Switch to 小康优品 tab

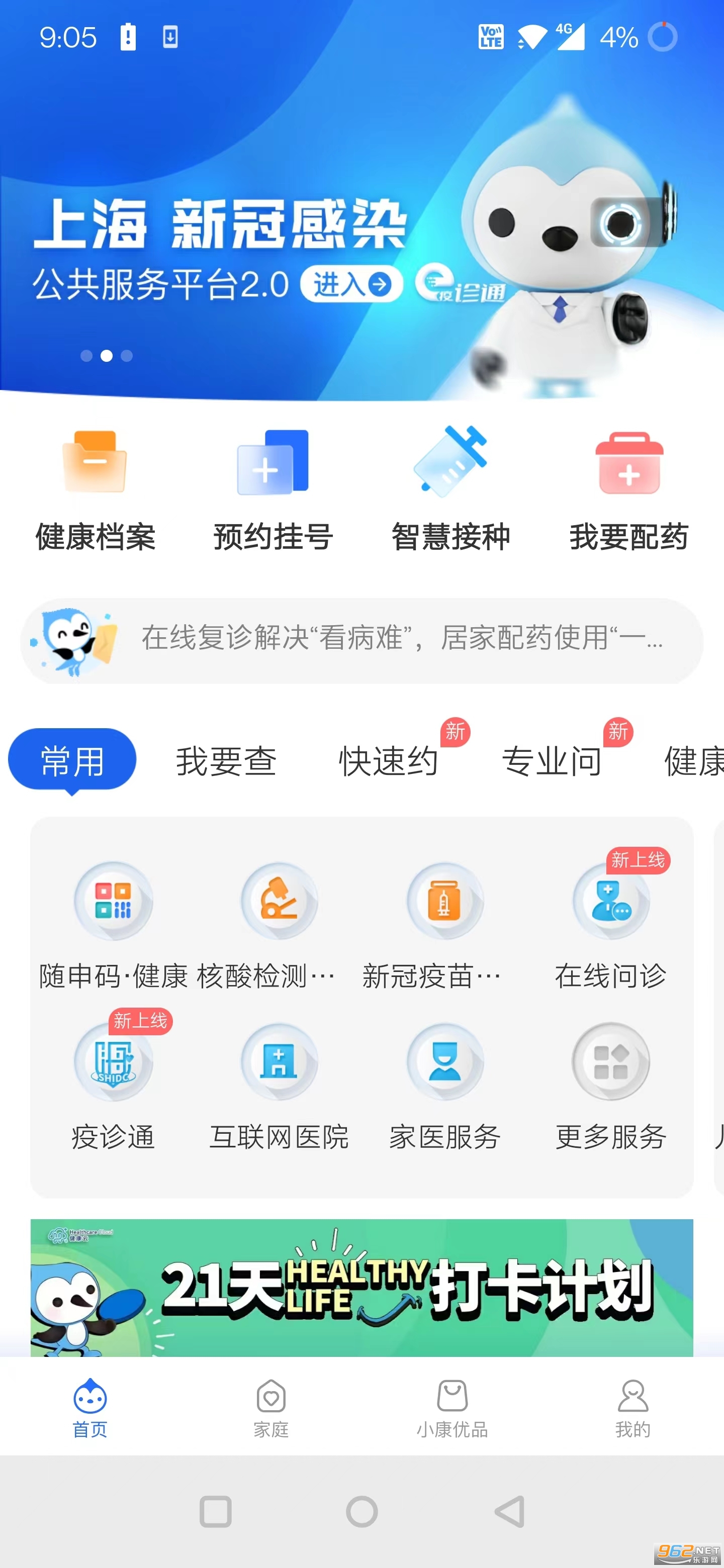pyautogui.click(x=452, y=1407)
